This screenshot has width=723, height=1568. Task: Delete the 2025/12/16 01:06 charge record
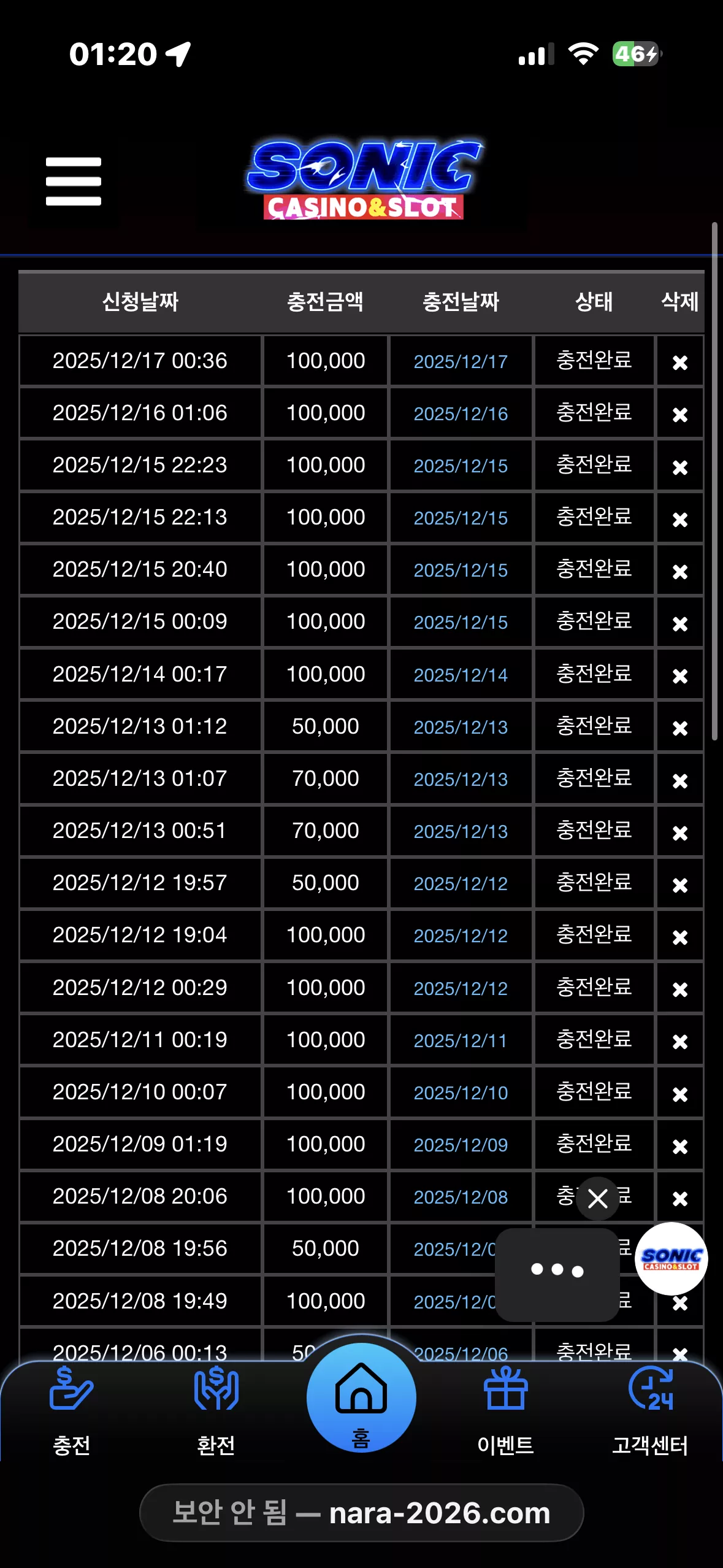679,414
